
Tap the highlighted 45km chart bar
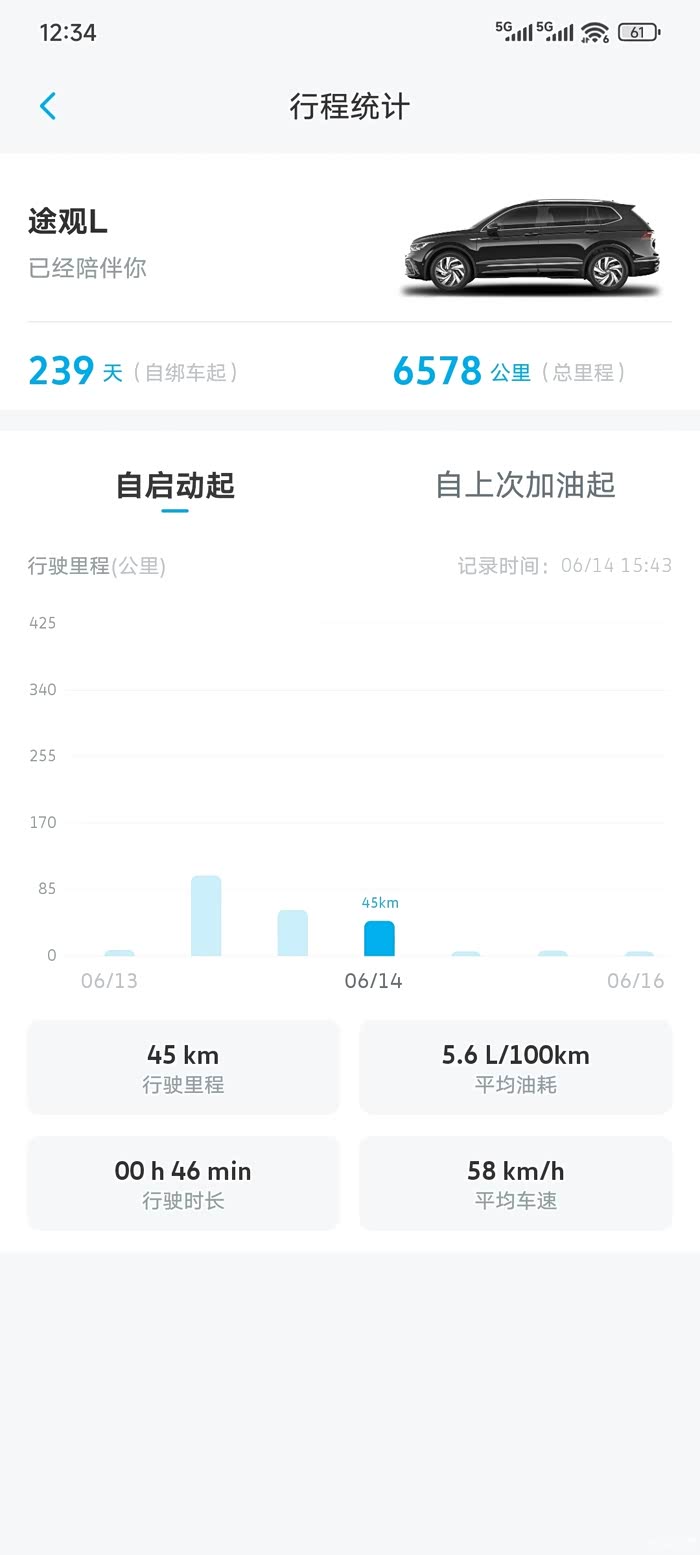pyautogui.click(x=379, y=938)
